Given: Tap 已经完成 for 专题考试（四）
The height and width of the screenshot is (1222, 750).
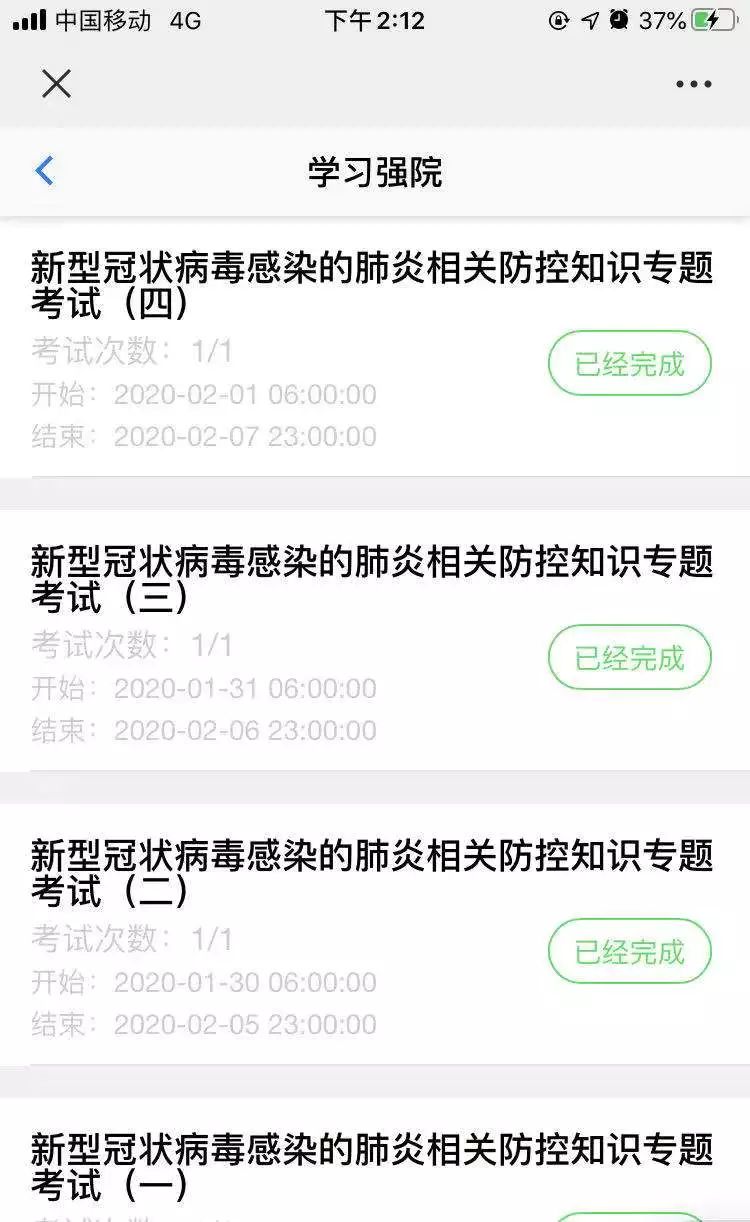Looking at the screenshot, I should point(629,363).
